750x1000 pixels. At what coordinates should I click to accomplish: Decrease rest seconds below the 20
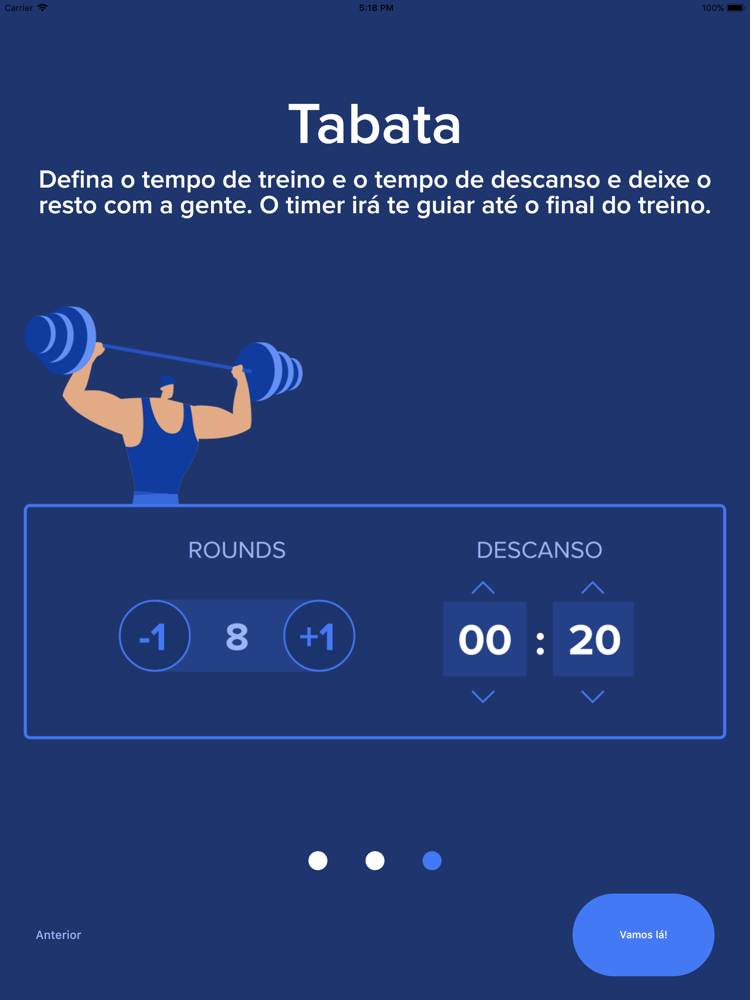coord(593,696)
